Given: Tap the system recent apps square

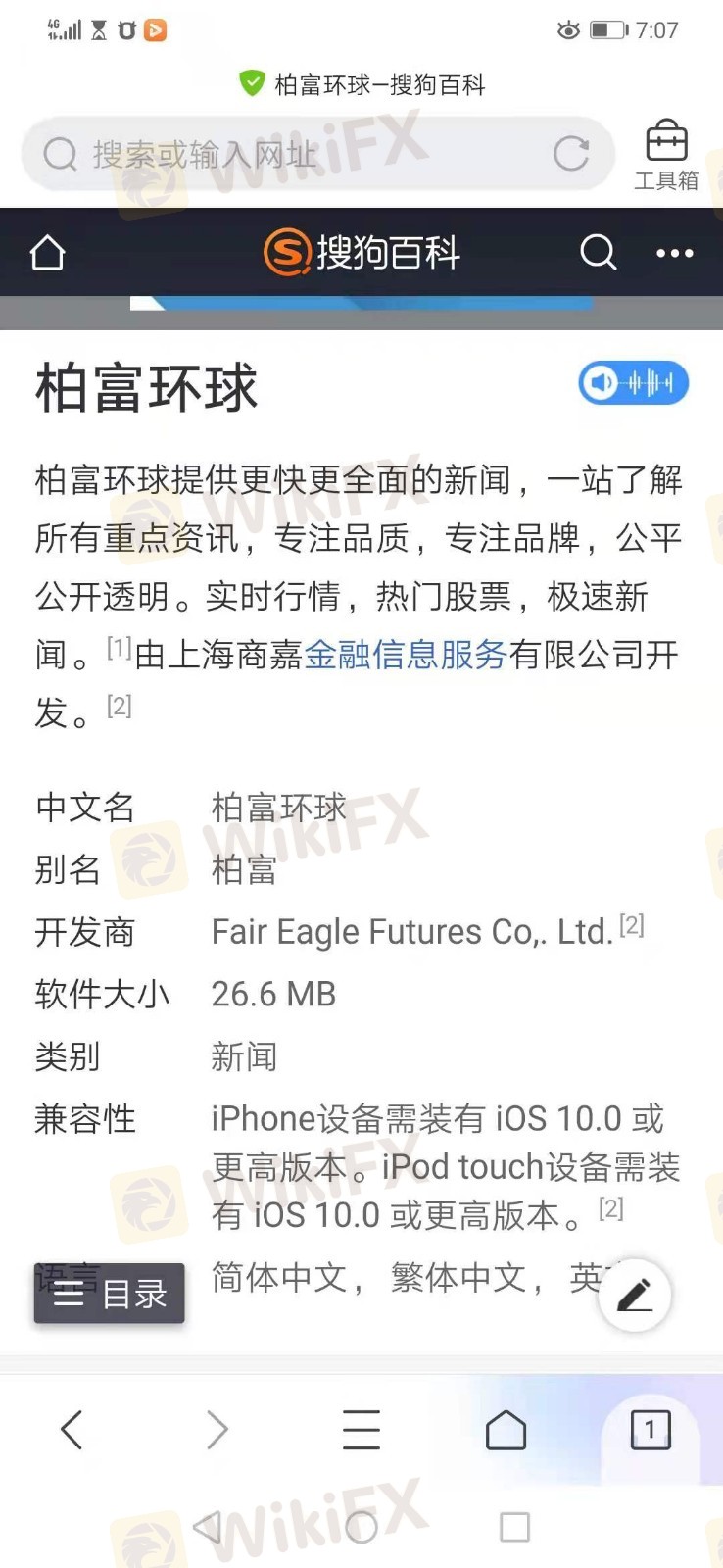Looking at the screenshot, I should 514,1526.
